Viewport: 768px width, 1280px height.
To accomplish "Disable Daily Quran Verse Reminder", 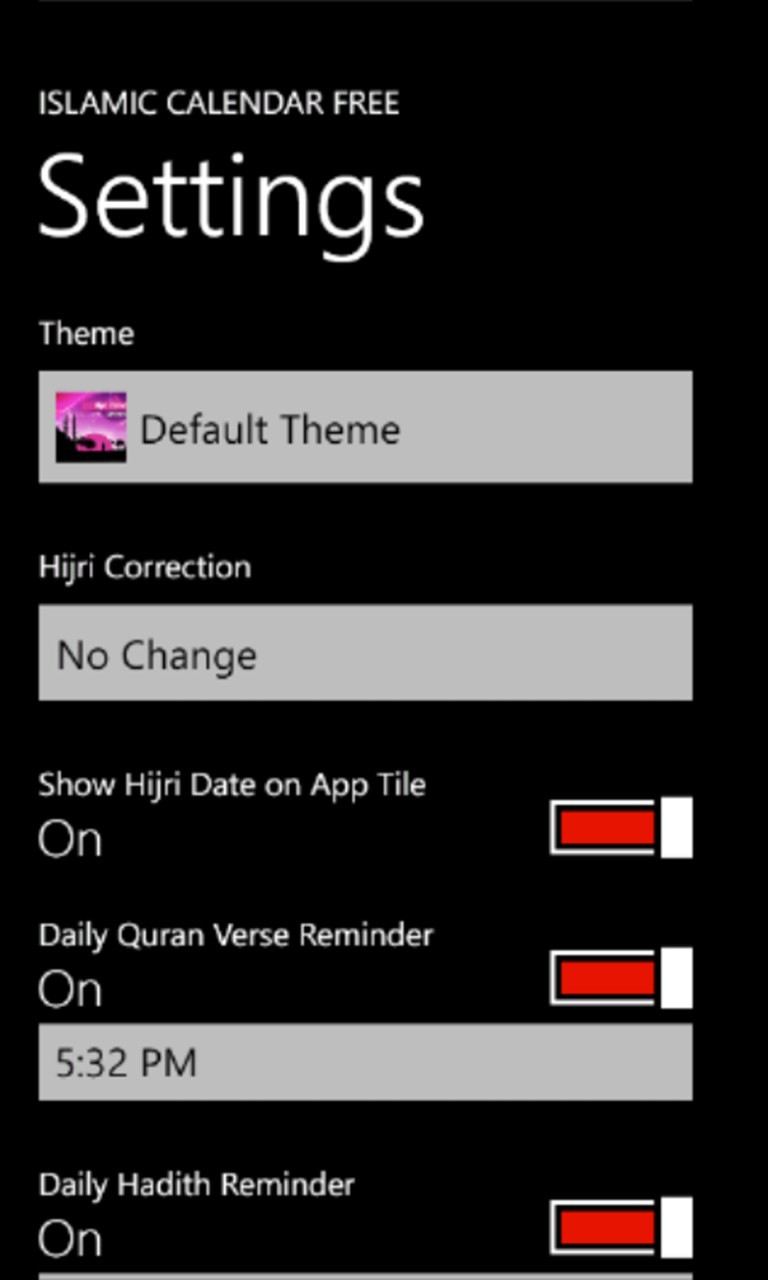I will pyautogui.click(x=620, y=978).
